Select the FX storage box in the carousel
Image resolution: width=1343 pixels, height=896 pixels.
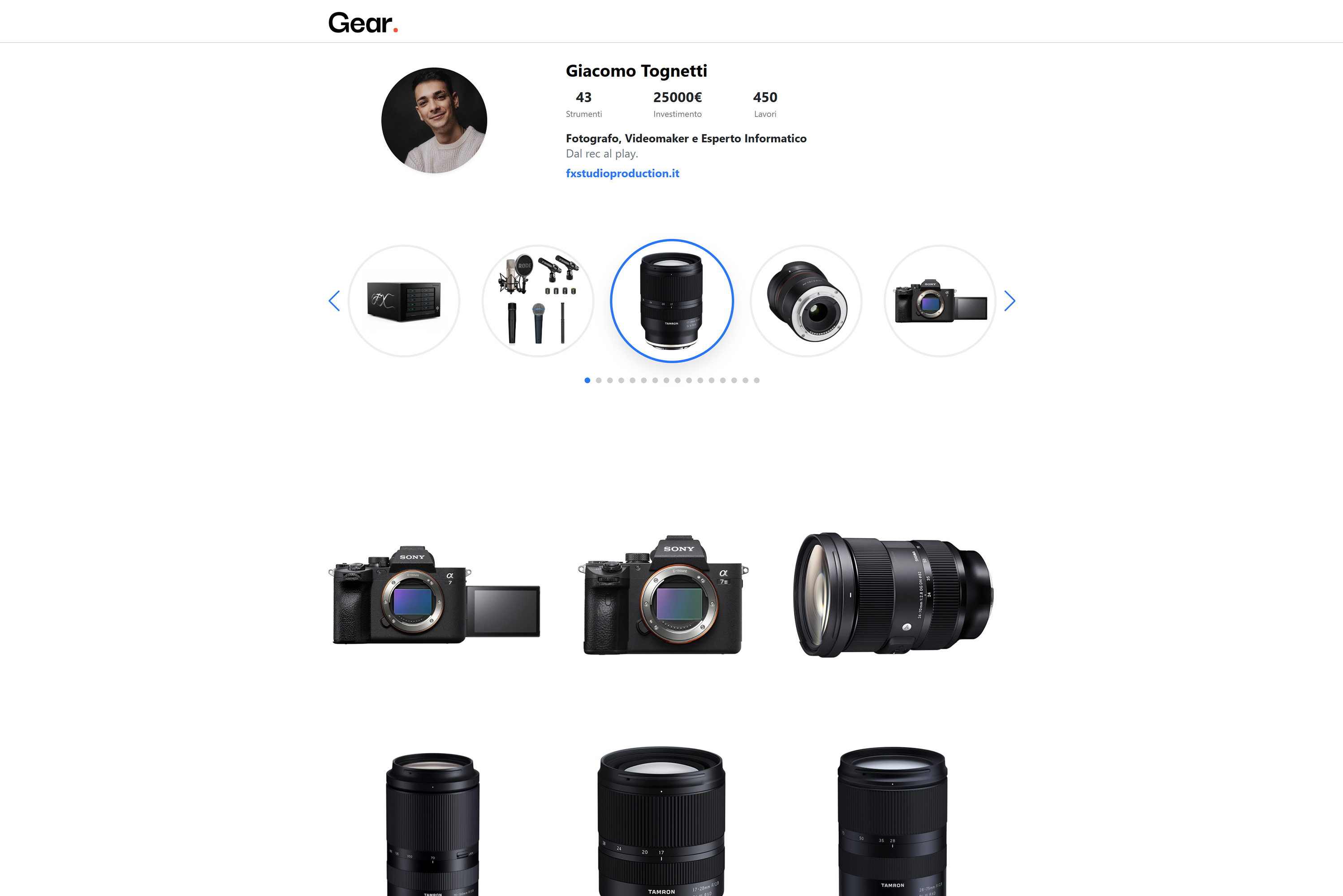click(x=403, y=301)
